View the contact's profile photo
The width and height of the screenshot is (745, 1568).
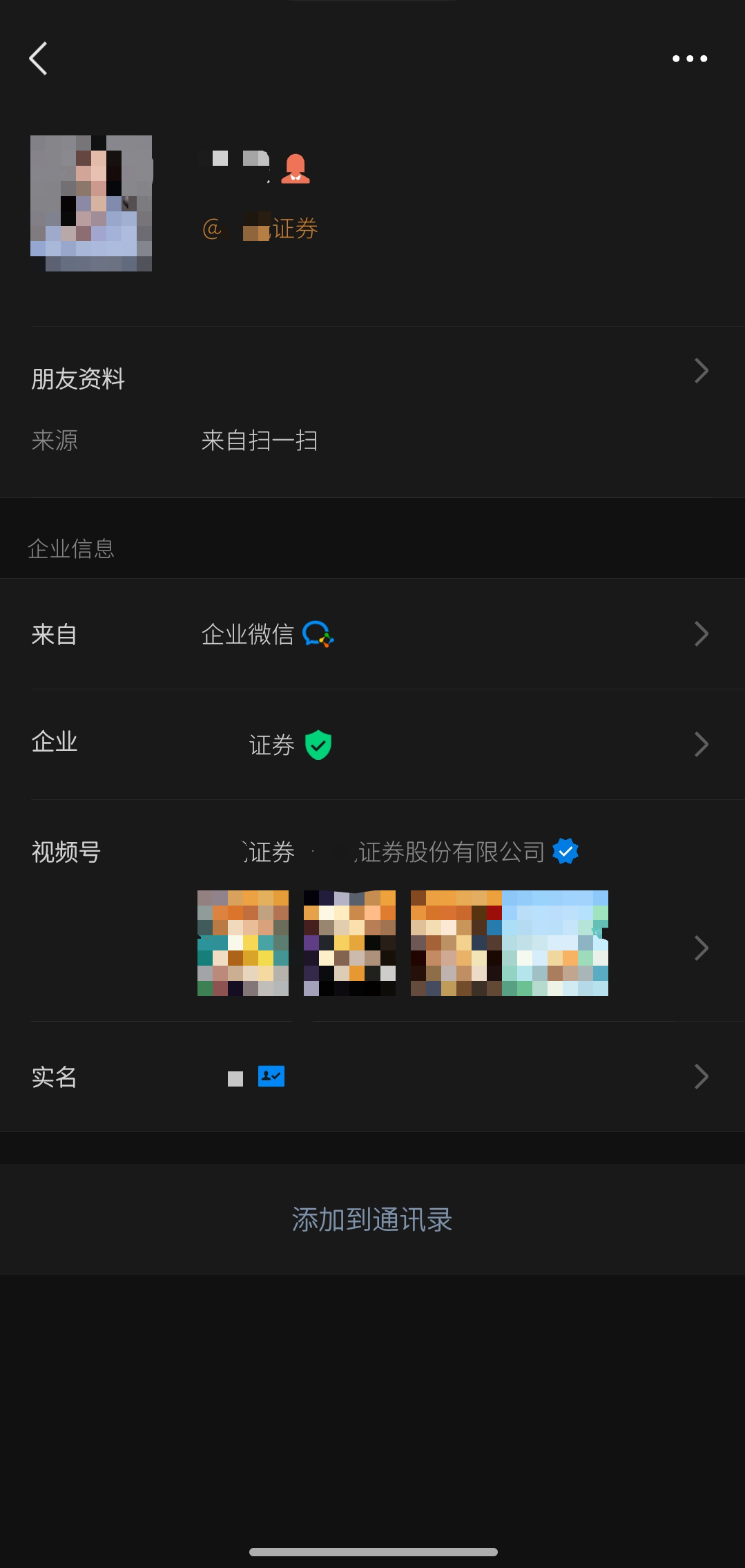91,203
